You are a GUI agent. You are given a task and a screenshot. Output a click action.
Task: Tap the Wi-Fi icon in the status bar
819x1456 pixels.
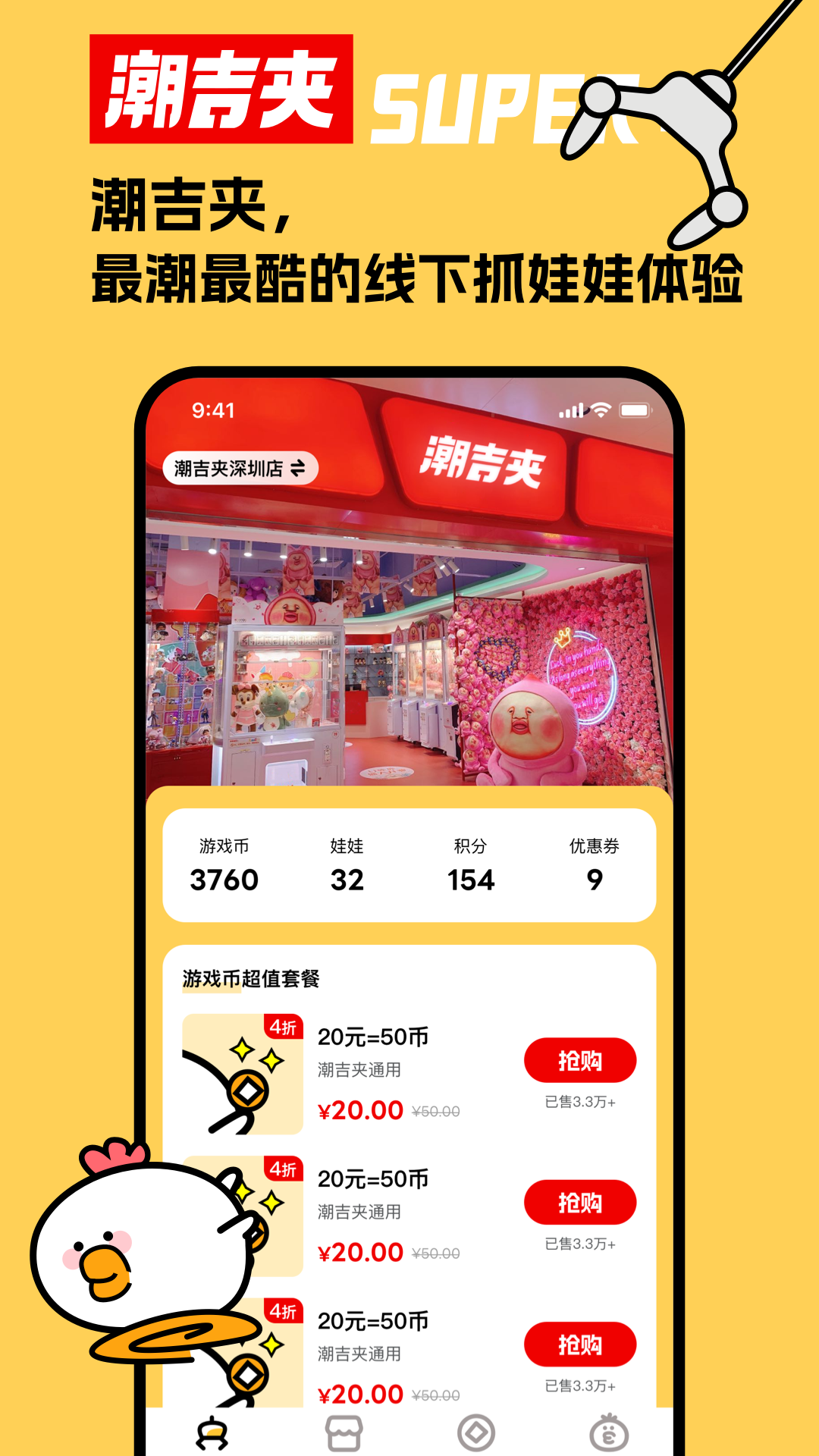(x=601, y=410)
